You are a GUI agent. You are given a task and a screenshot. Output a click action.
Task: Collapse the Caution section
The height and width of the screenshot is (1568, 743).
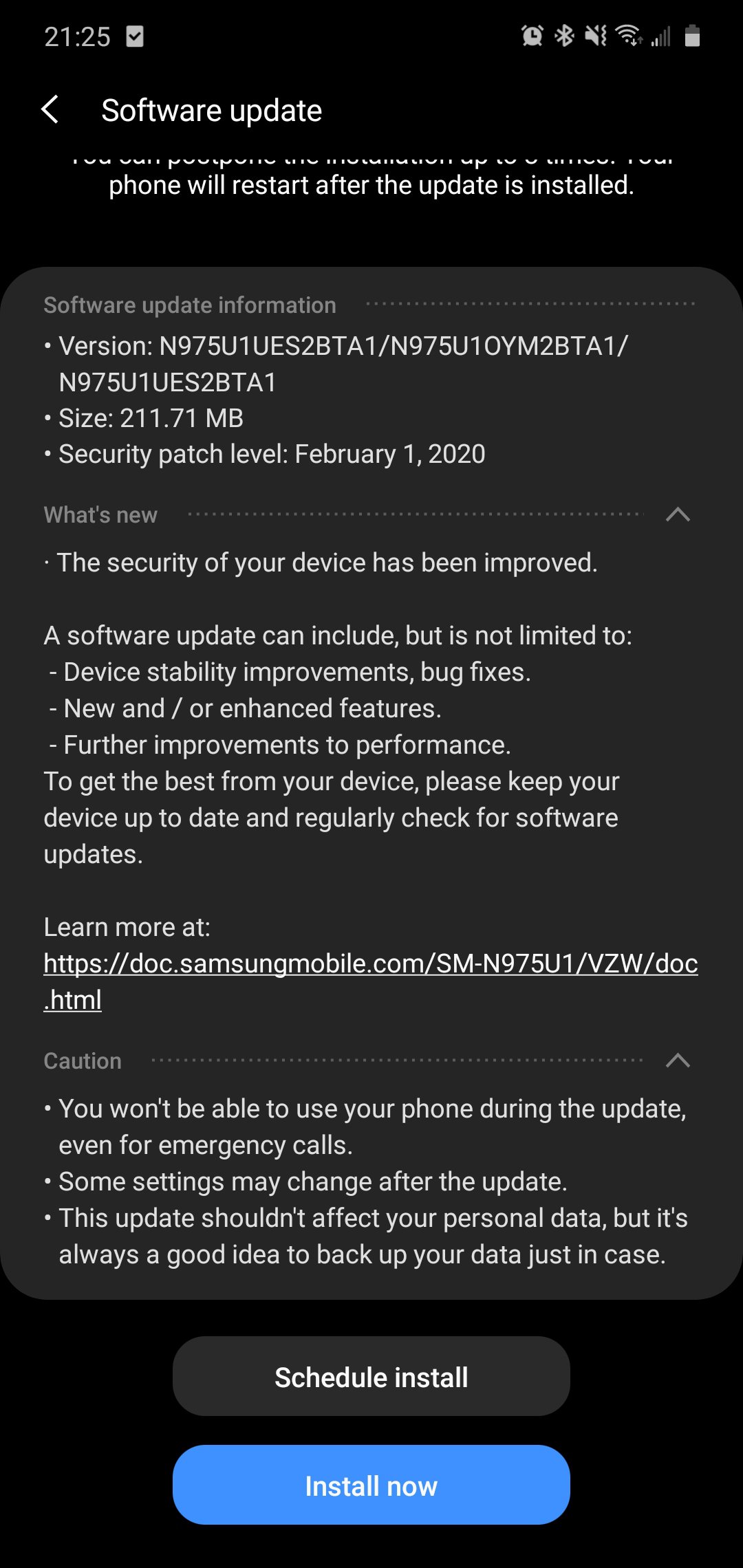[x=678, y=1060]
